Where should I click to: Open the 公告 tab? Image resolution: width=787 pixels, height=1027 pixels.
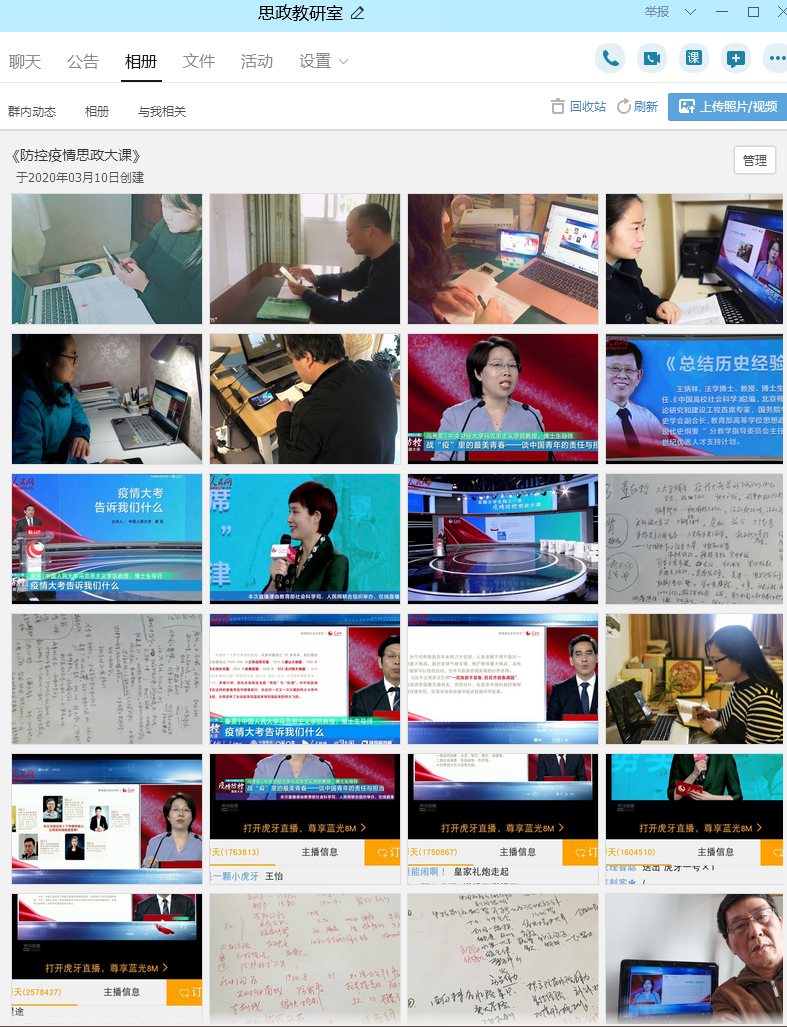point(83,61)
